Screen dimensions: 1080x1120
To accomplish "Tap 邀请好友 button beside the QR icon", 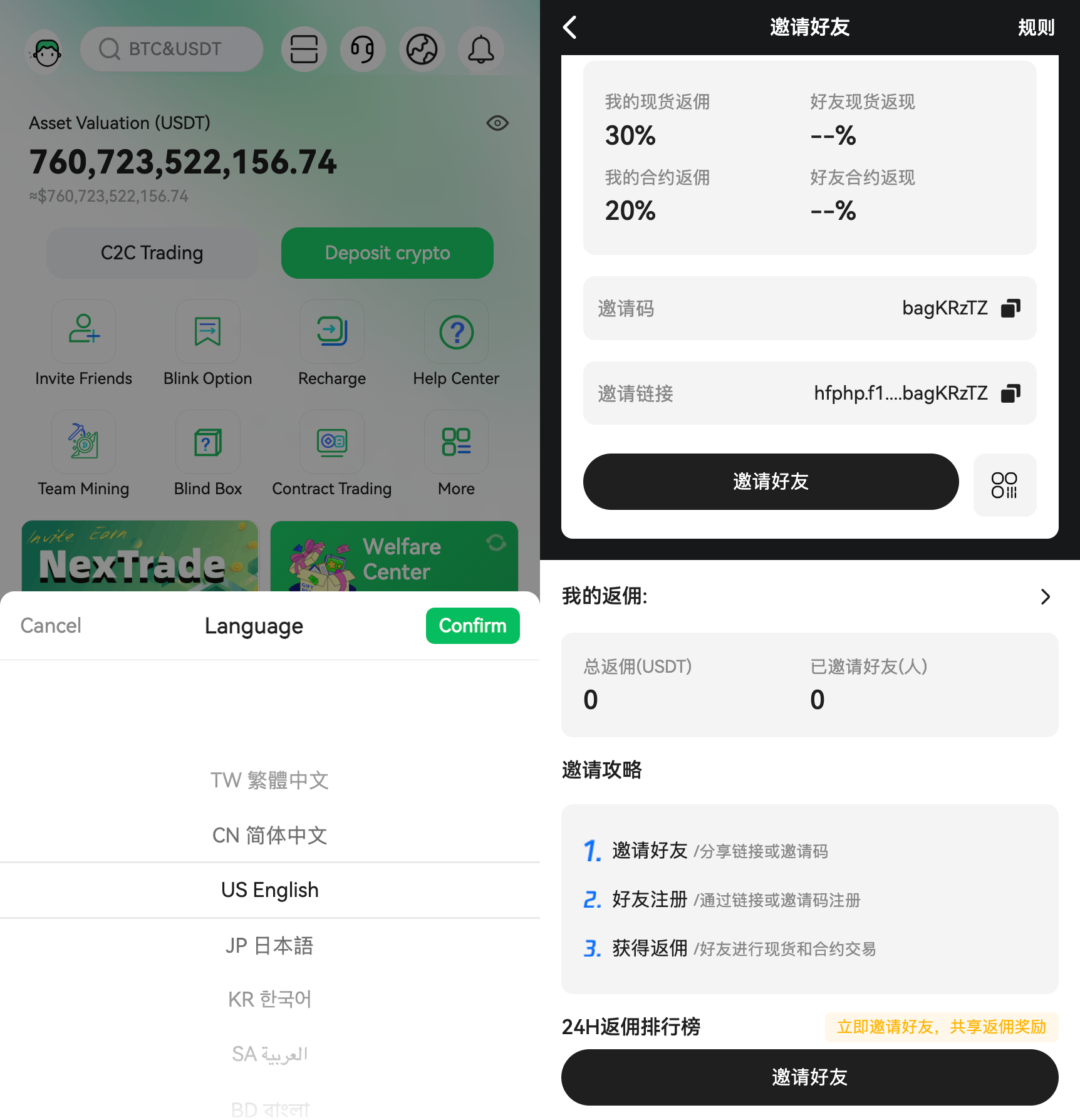I will pos(771,482).
